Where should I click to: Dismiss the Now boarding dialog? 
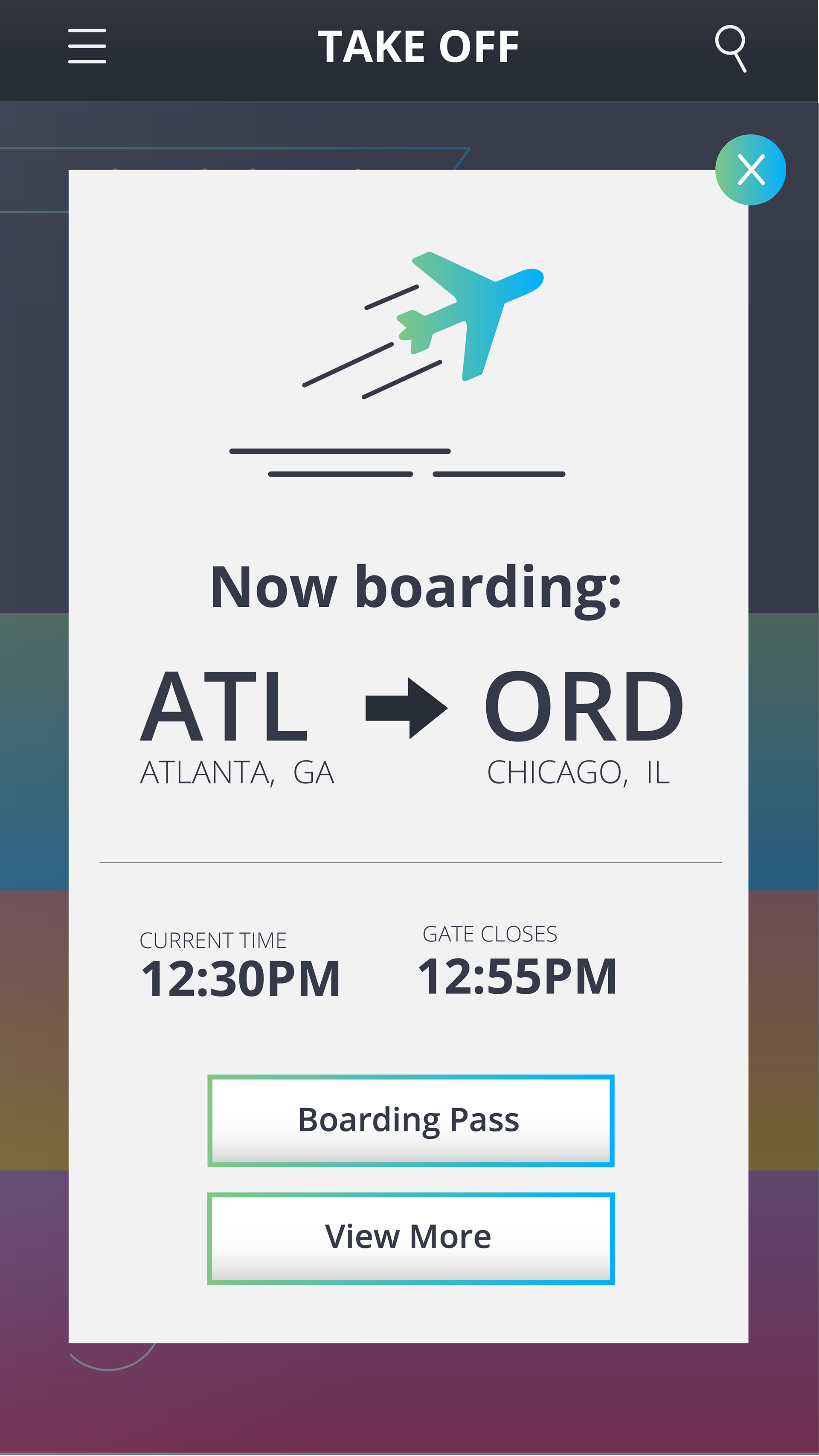[751, 170]
